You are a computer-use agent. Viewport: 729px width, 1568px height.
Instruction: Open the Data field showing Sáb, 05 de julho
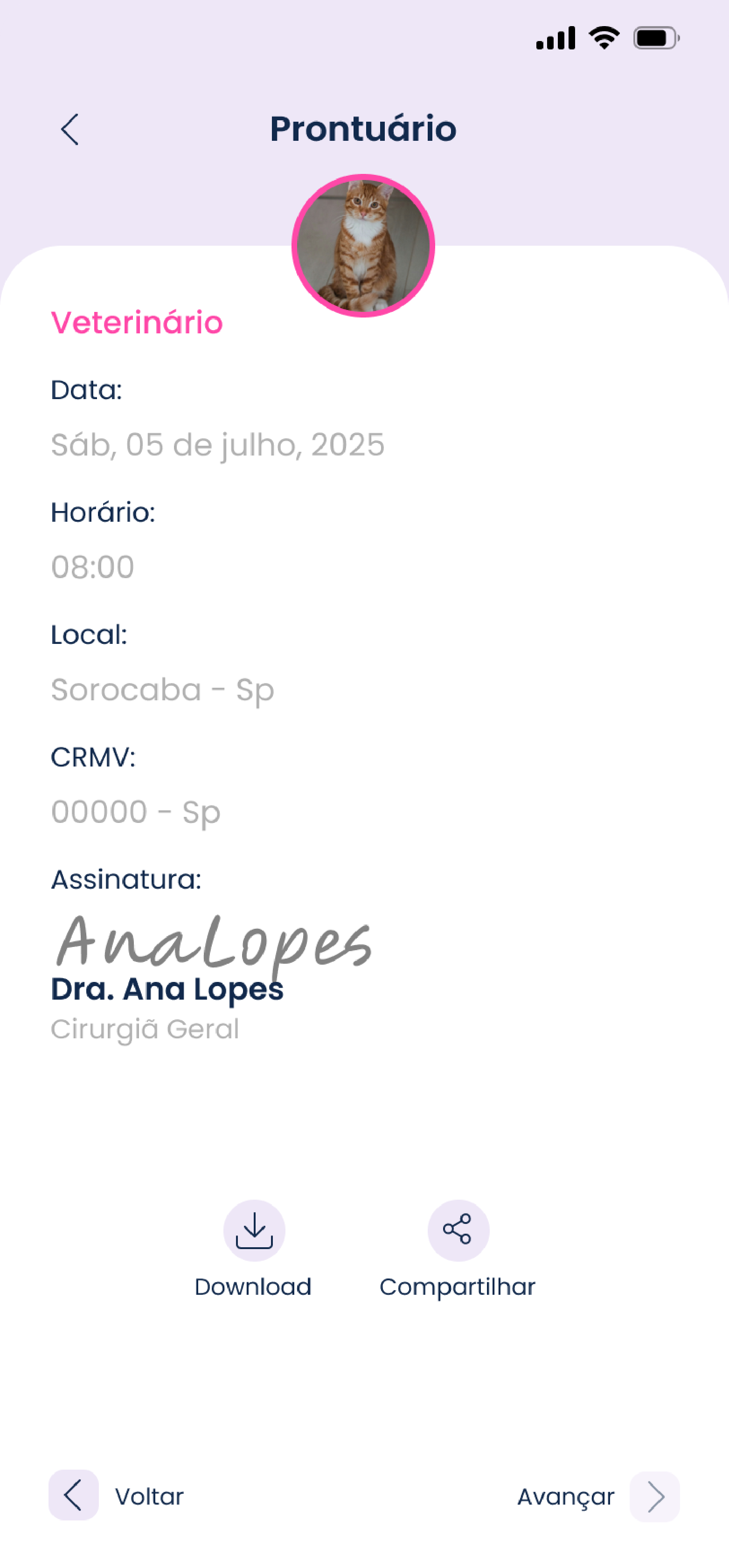point(218,444)
